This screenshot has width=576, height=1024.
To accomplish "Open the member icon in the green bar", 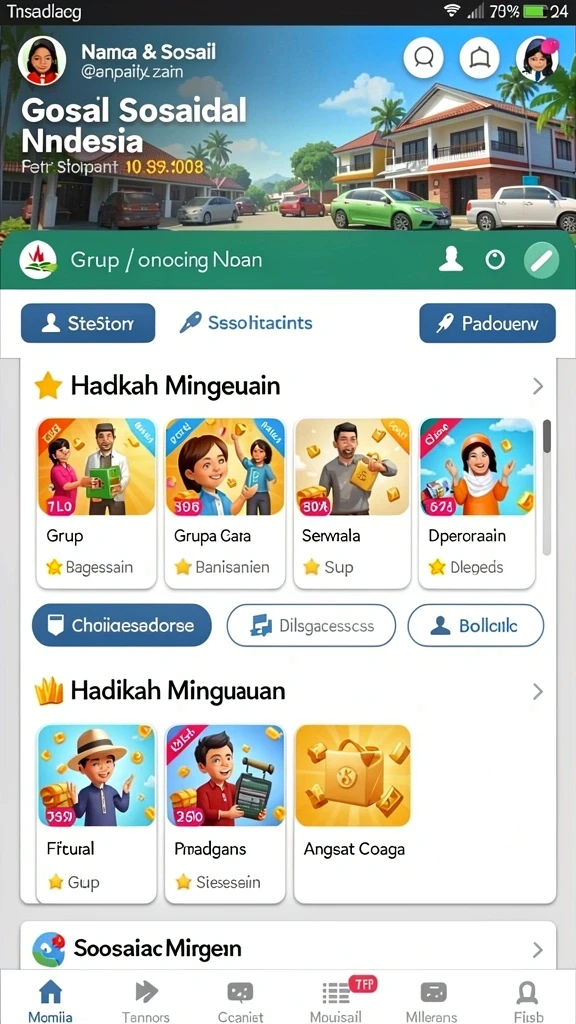I will pos(451,261).
